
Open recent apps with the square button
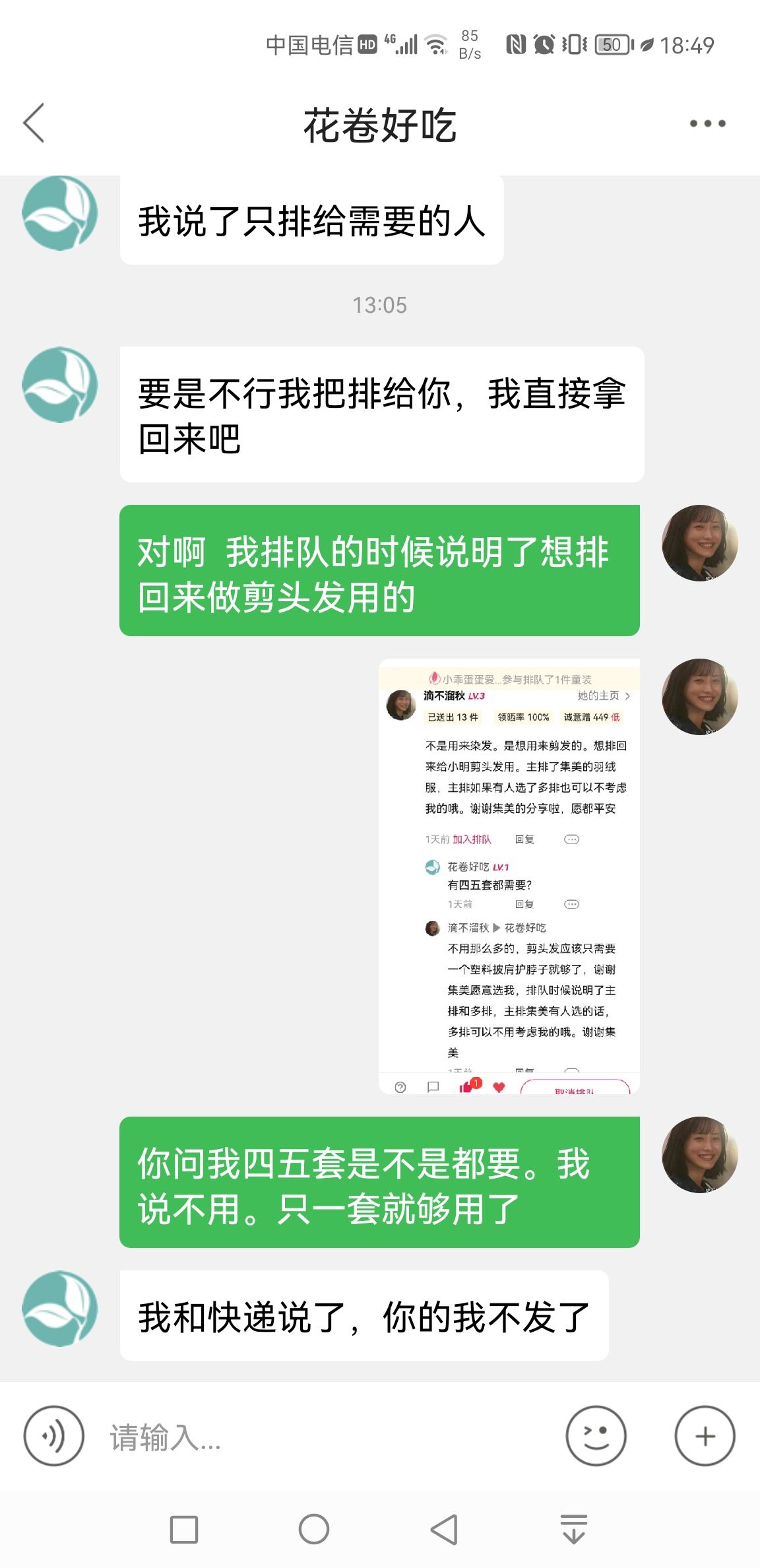click(184, 1529)
